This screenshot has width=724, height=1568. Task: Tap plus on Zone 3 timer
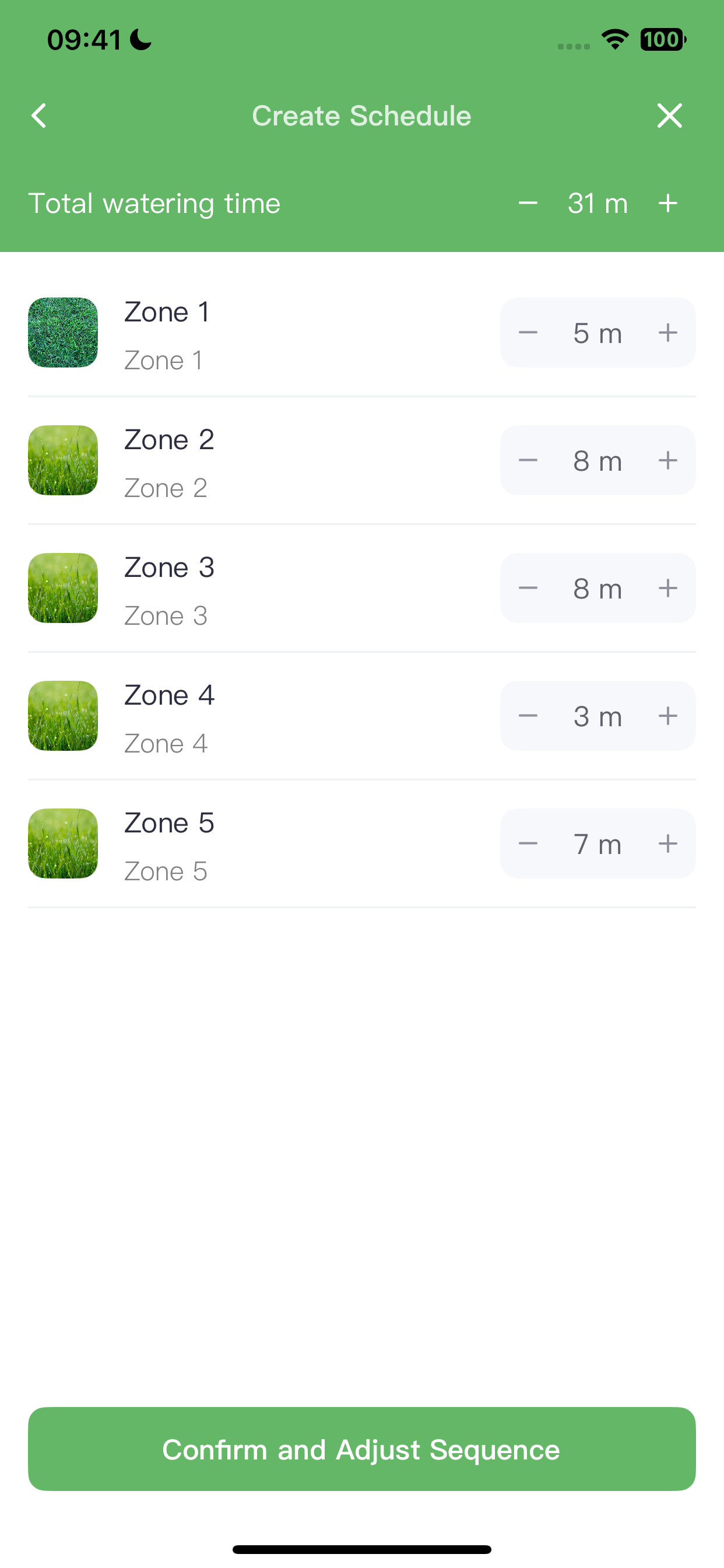tap(668, 588)
